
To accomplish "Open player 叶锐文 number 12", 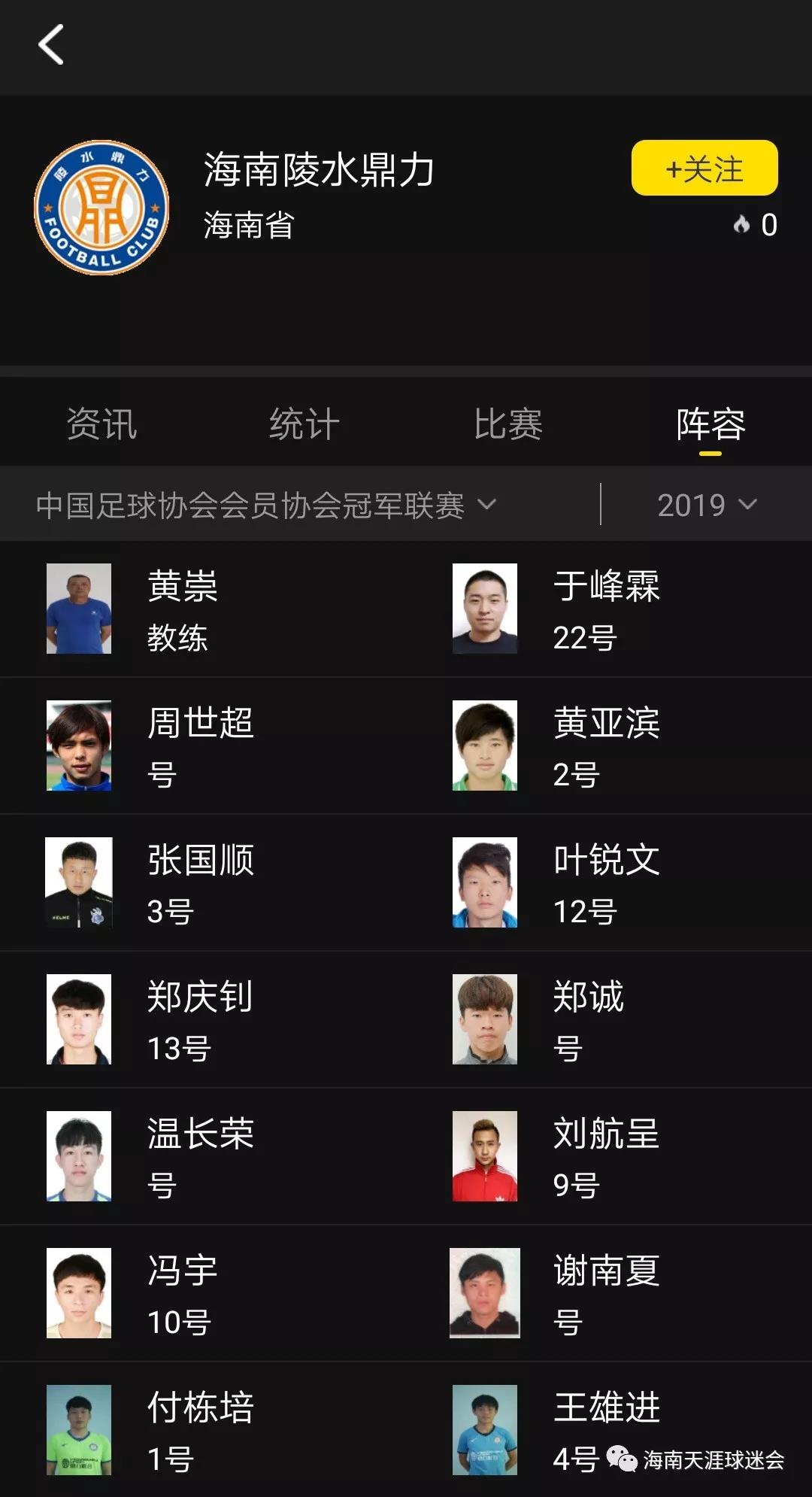I will pos(605,882).
